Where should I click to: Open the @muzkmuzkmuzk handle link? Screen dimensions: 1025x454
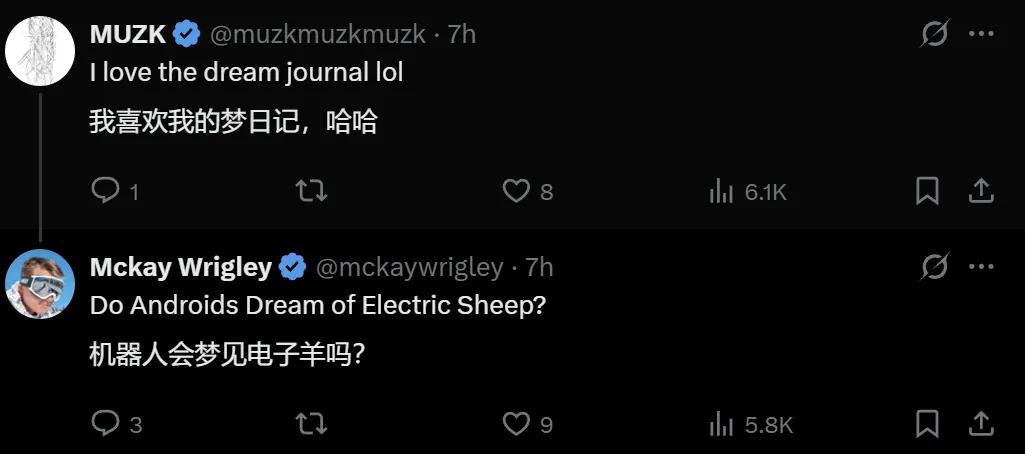click(317, 34)
